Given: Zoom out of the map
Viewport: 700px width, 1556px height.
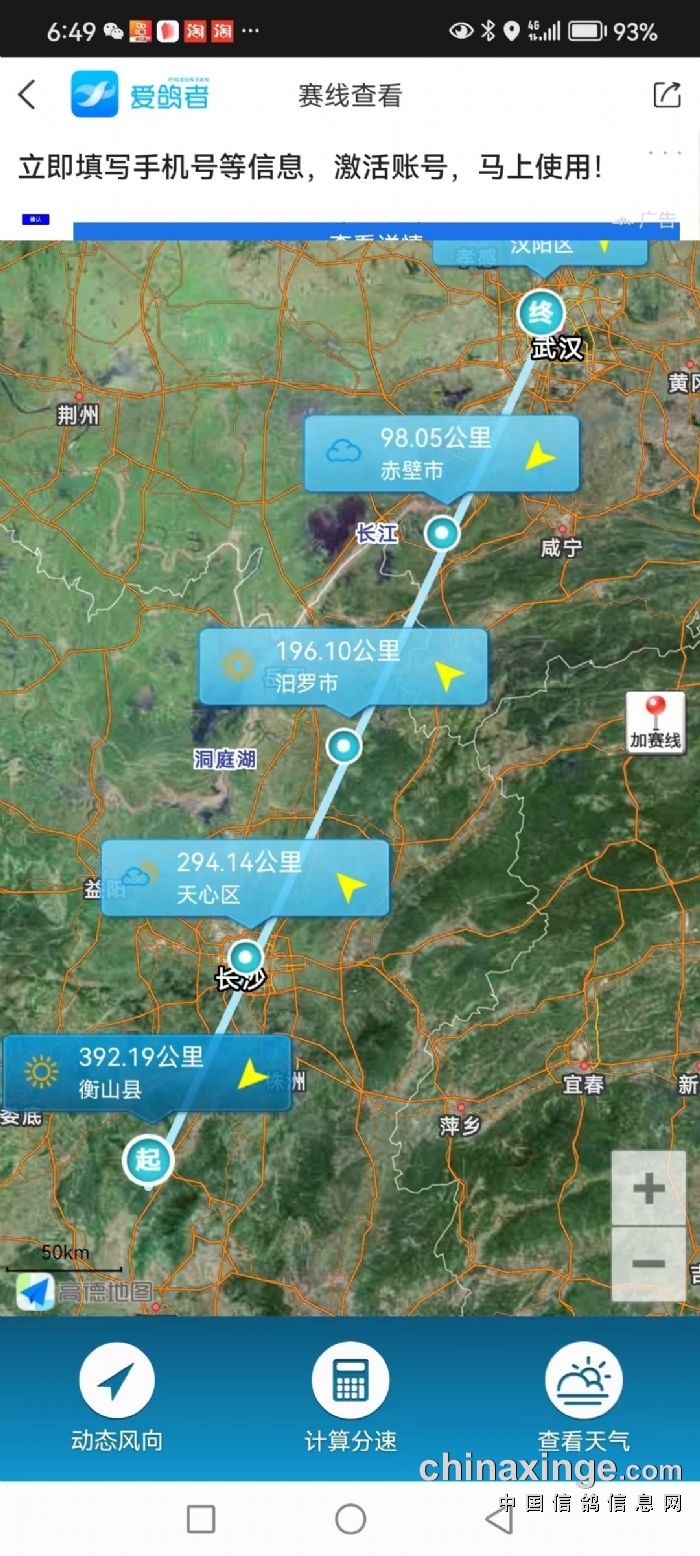Looking at the screenshot, I should 648,1264.
